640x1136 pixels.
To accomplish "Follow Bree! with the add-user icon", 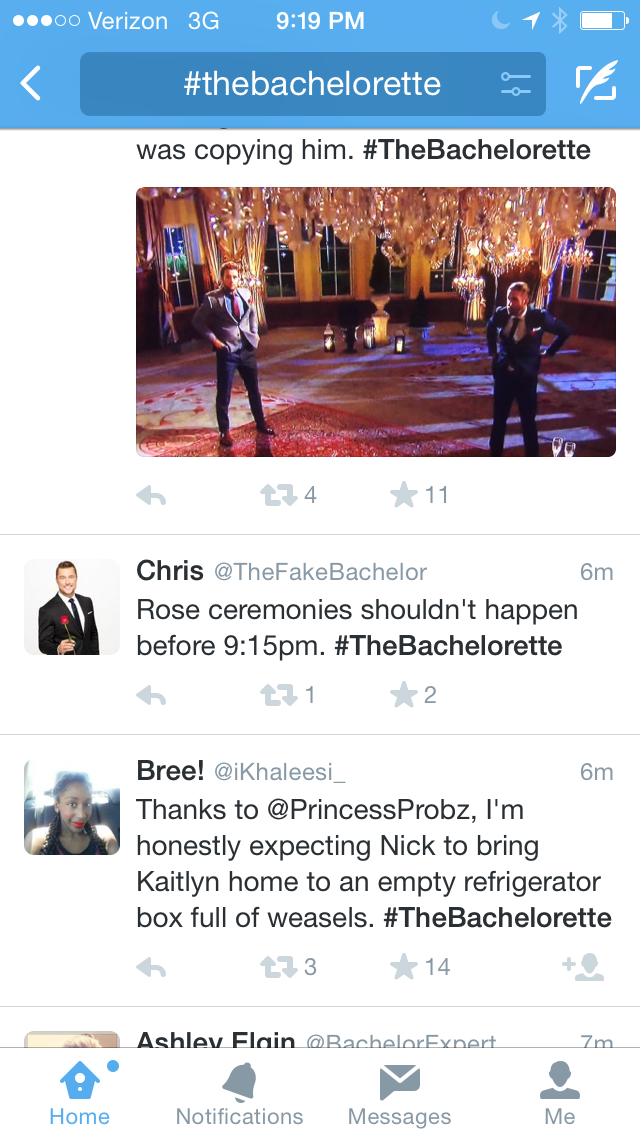I will tap(583, 967).
